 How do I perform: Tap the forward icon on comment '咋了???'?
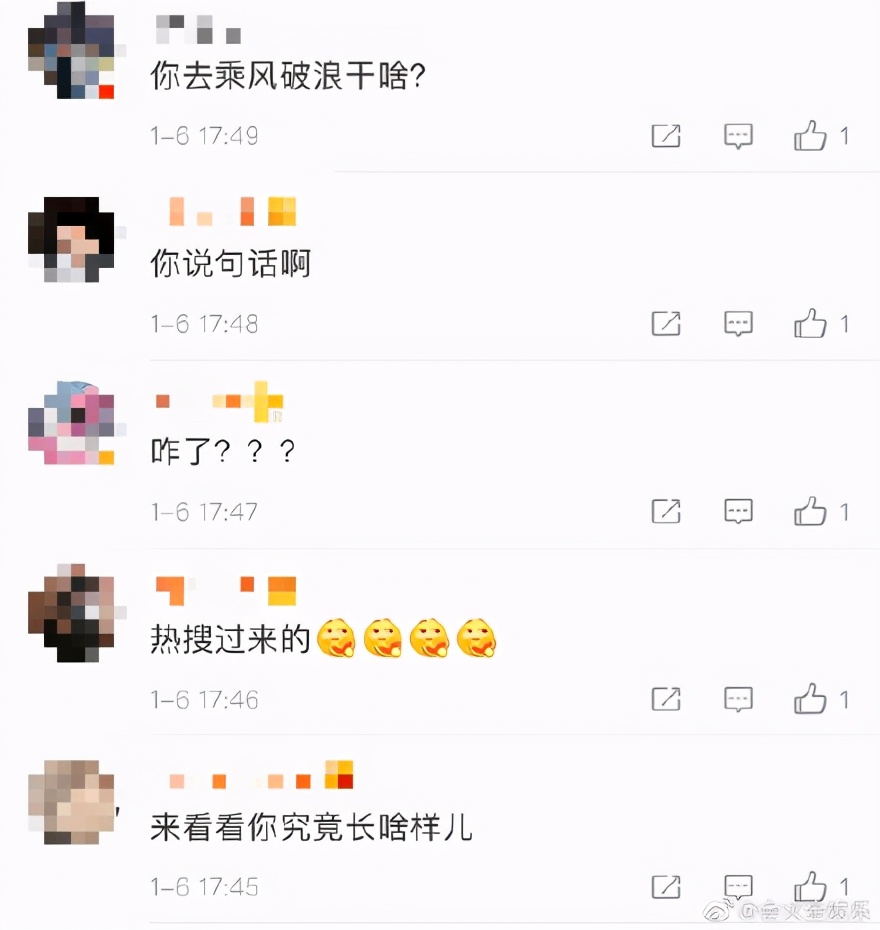(666, 512)
